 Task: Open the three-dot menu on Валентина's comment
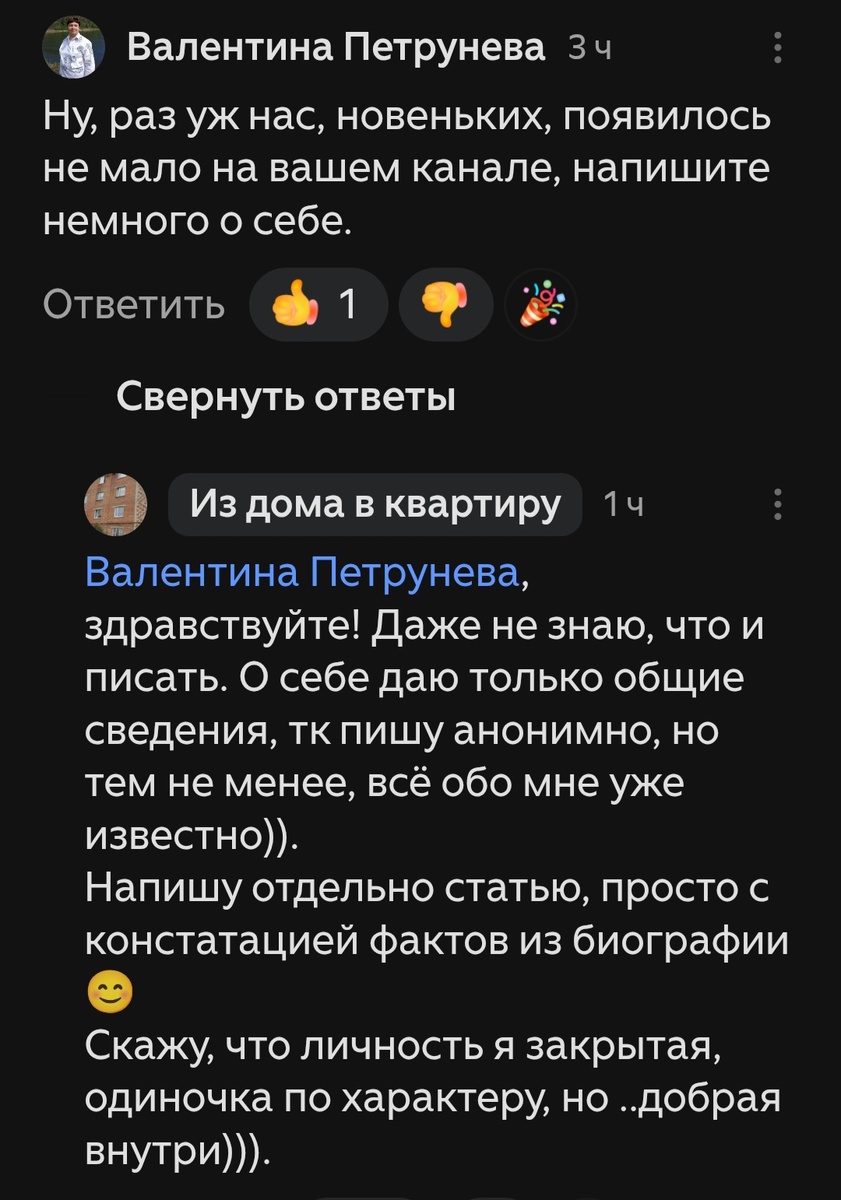pyautogui.click(x=775, y=46)
